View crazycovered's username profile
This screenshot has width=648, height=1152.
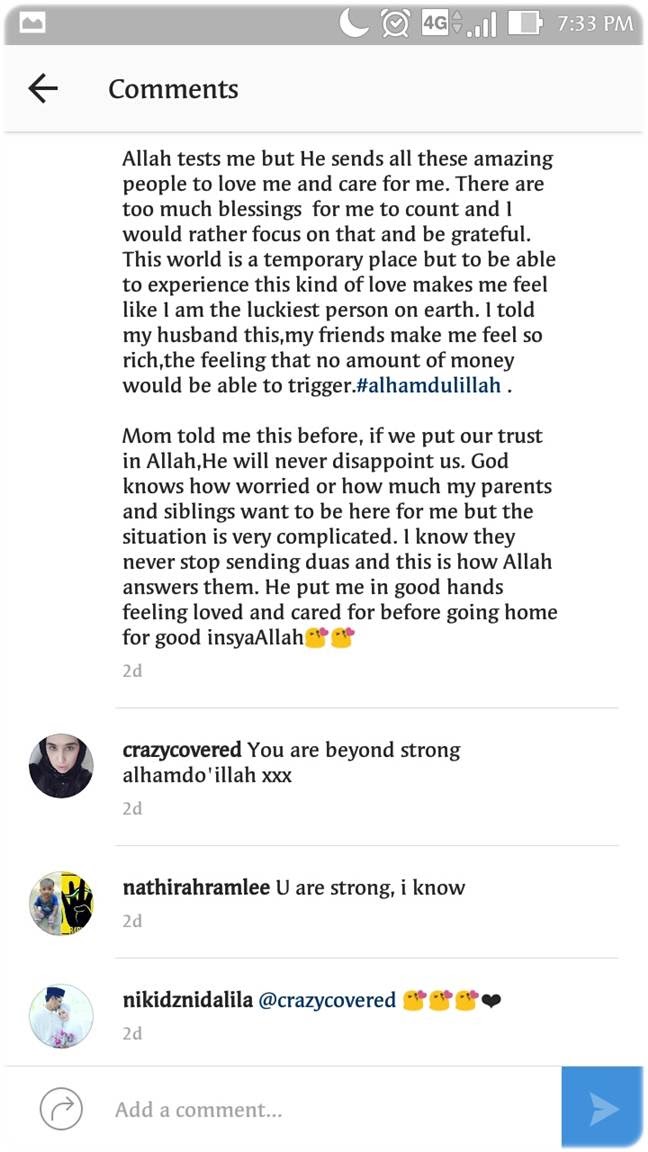(181, 750)
